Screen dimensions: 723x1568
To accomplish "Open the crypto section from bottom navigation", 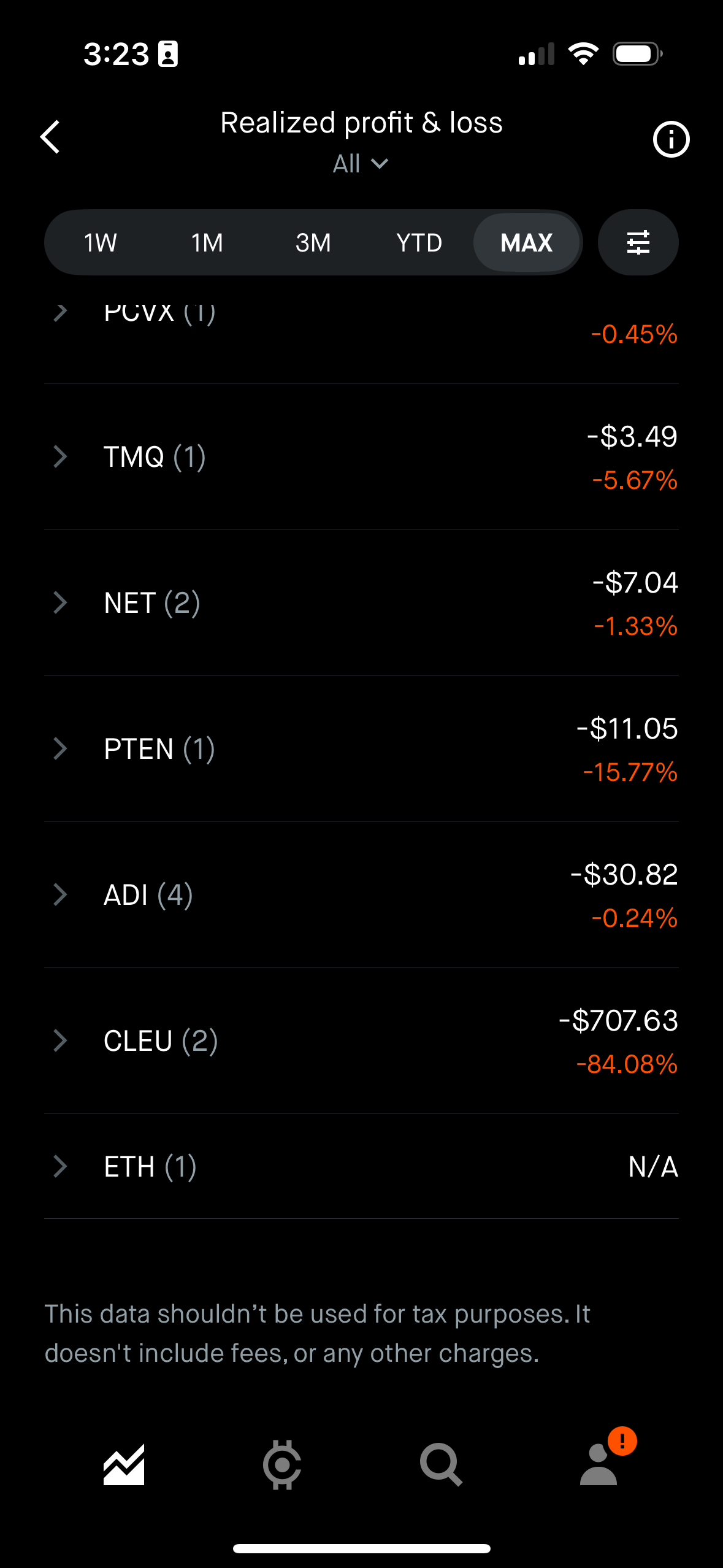I will [x=283, y=1465].
